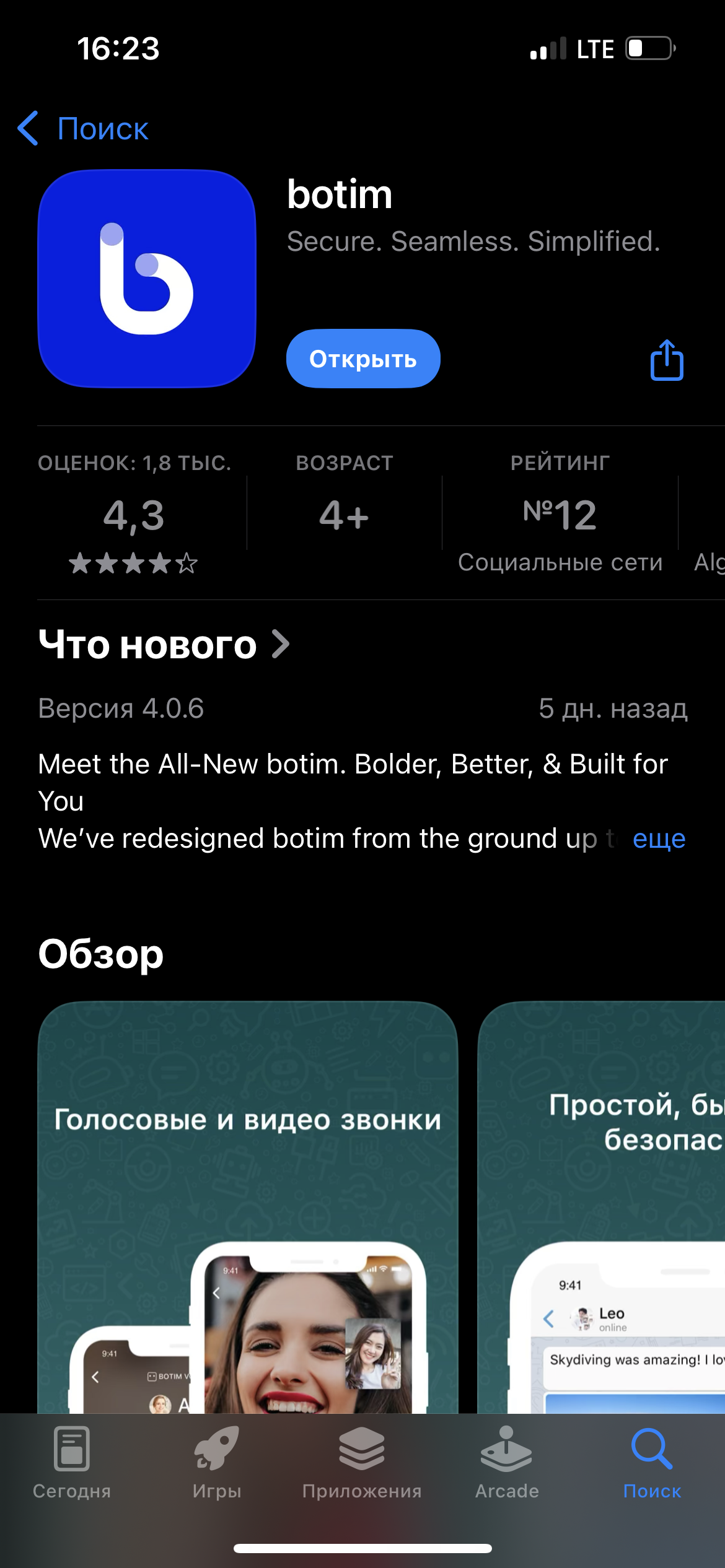Viewport: 725px width, 1568px height.
Task: Select the Поиск tab in bottom bar
Action: (x=652, y=1463)
